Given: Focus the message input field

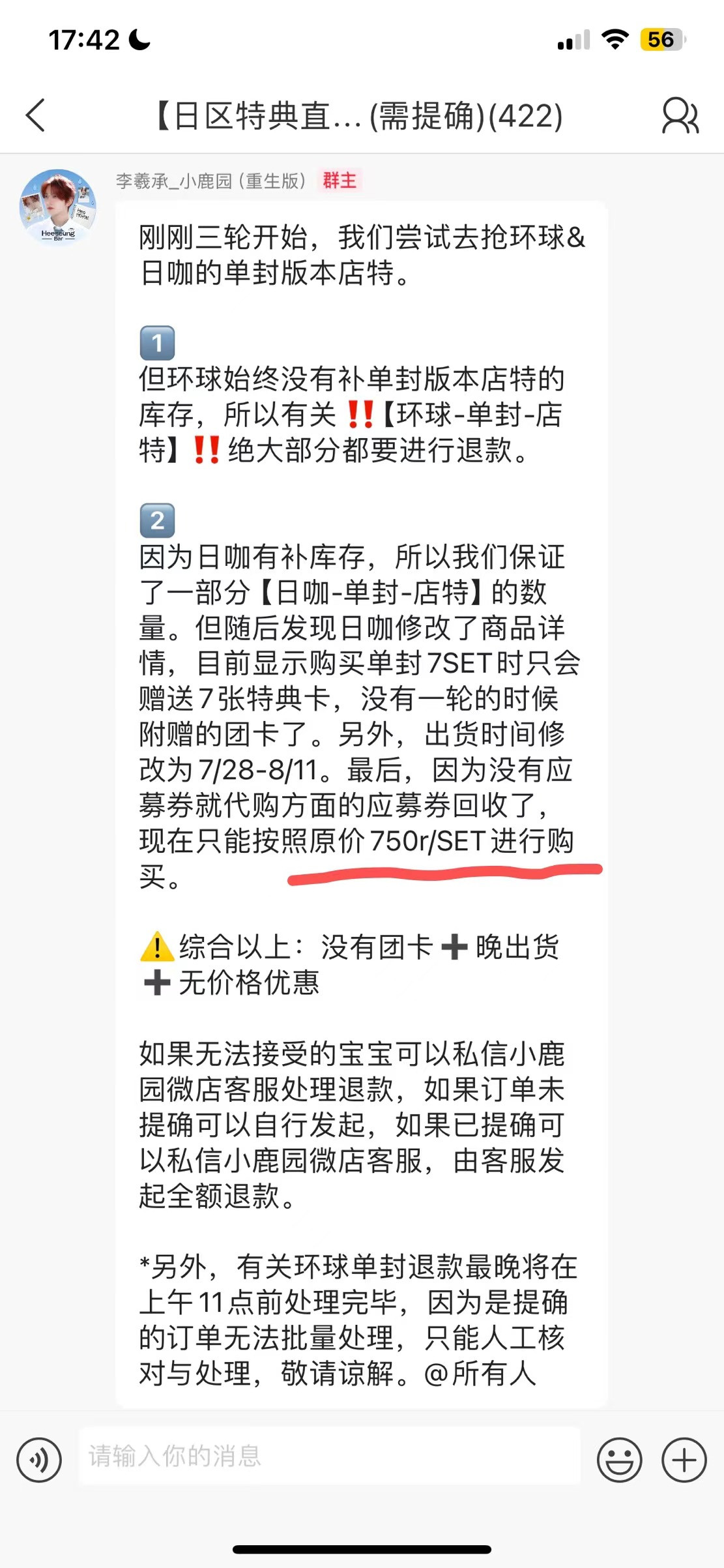Looking at the screenshot, I should pos(329,1456).
